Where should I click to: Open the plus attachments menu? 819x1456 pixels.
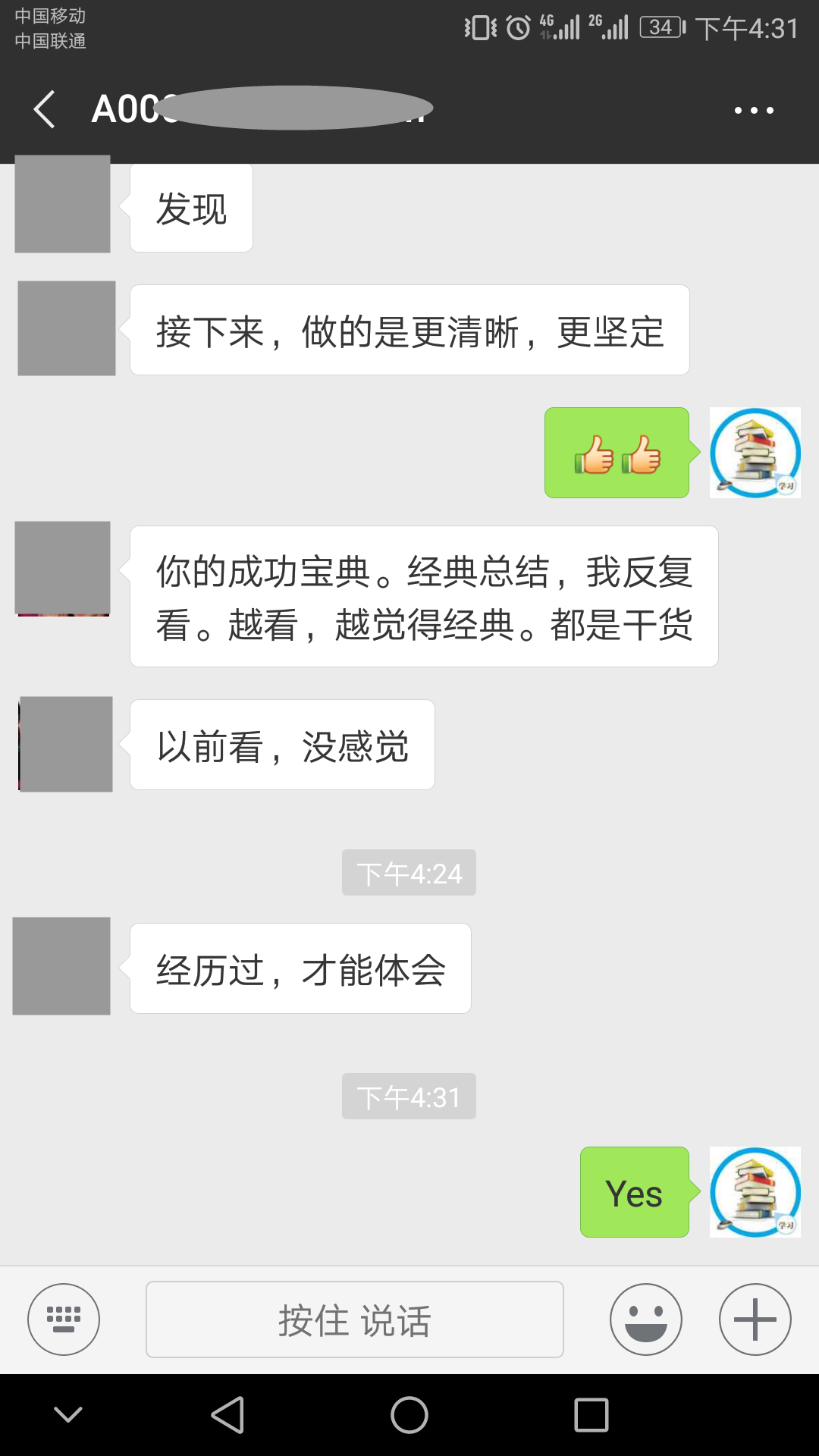coord(755,1319)
